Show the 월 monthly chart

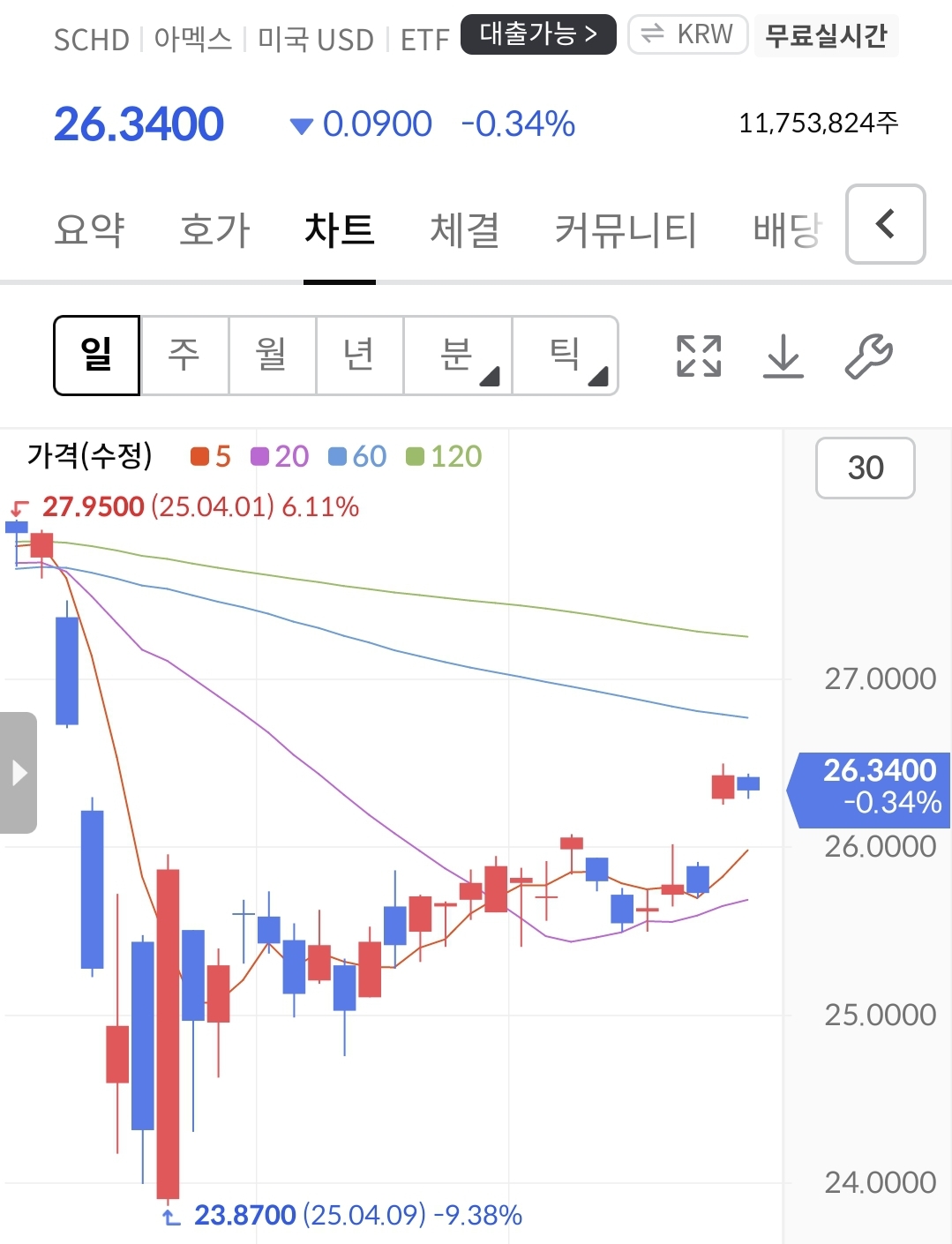coord(272,355)
